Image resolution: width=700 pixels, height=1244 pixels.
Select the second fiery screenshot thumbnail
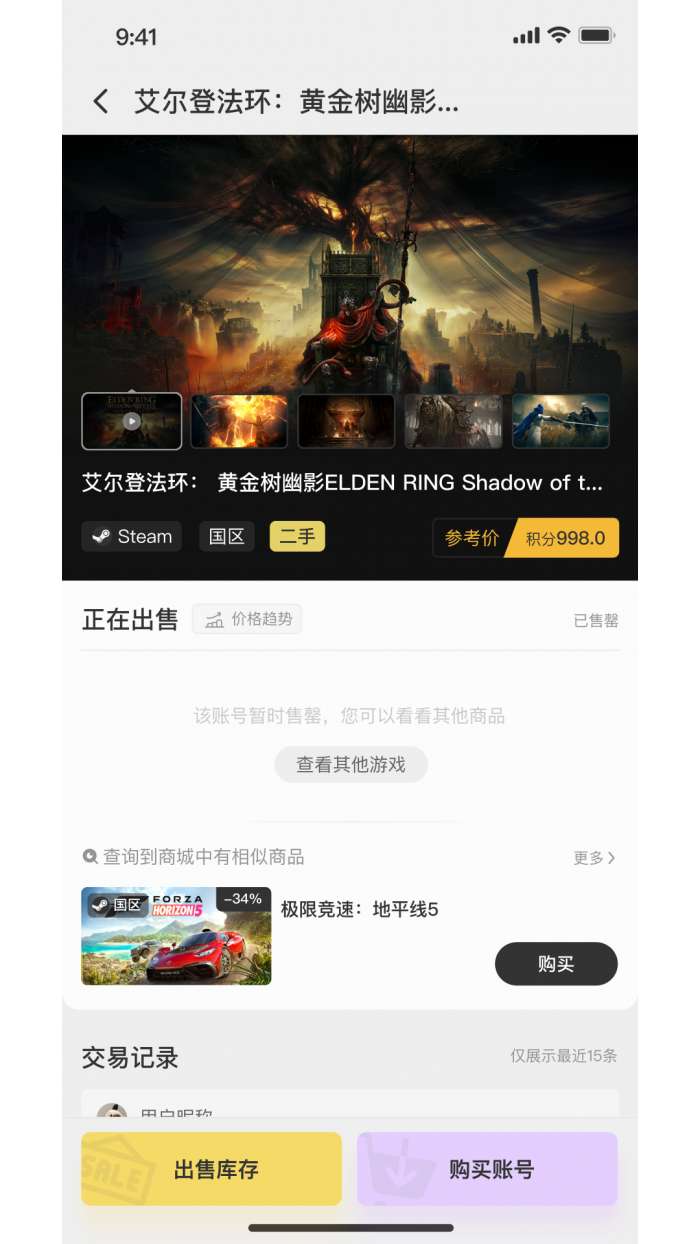[x=239, y=421]
